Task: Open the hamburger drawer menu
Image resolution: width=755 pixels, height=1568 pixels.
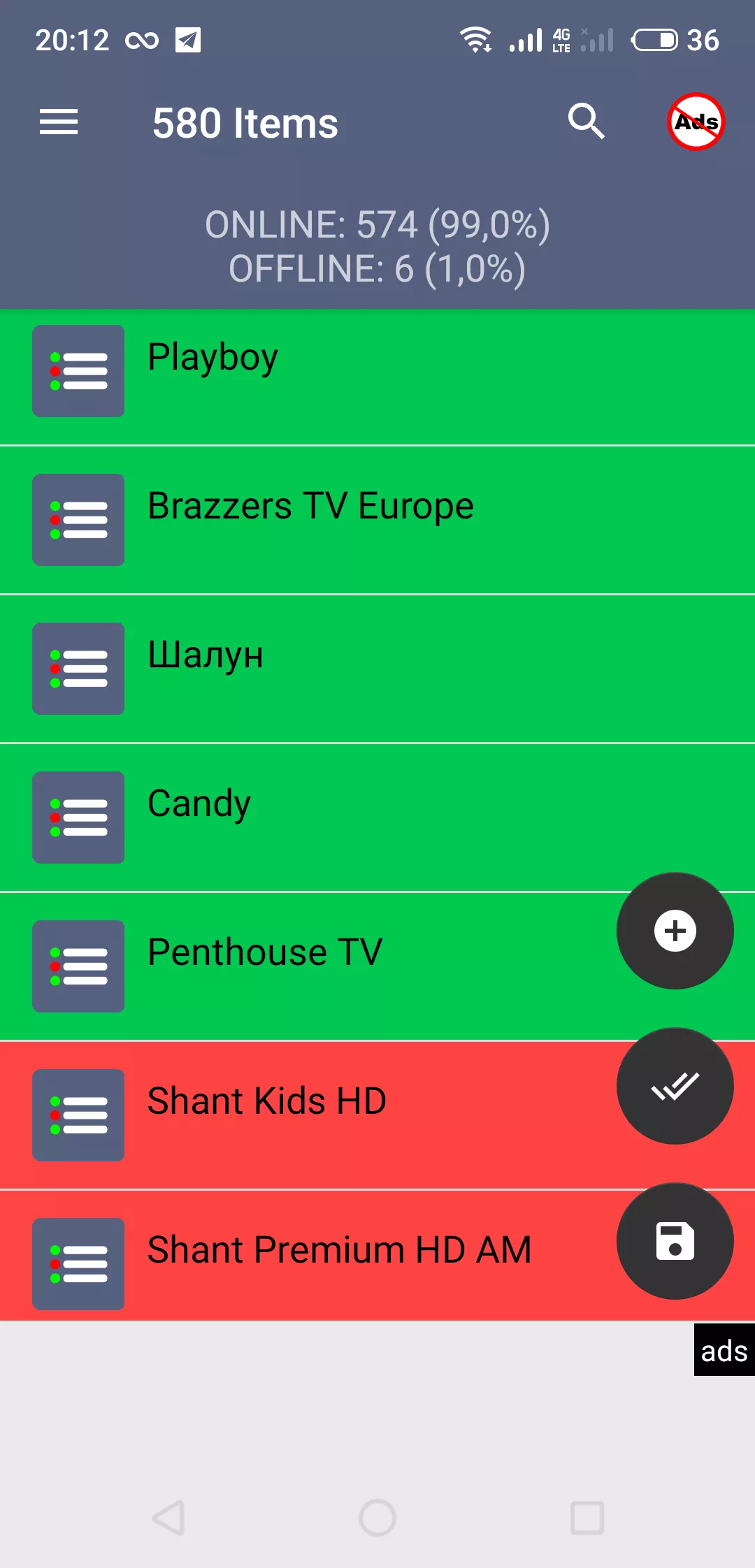Action: 59,122
